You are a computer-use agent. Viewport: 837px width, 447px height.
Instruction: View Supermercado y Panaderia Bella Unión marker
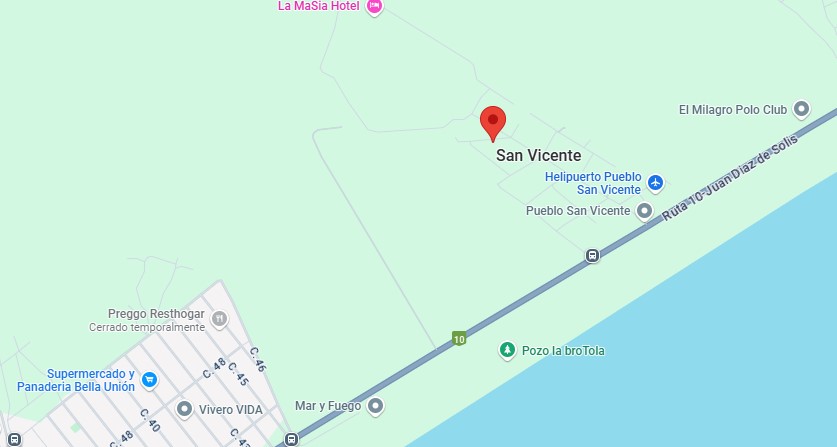149,379
